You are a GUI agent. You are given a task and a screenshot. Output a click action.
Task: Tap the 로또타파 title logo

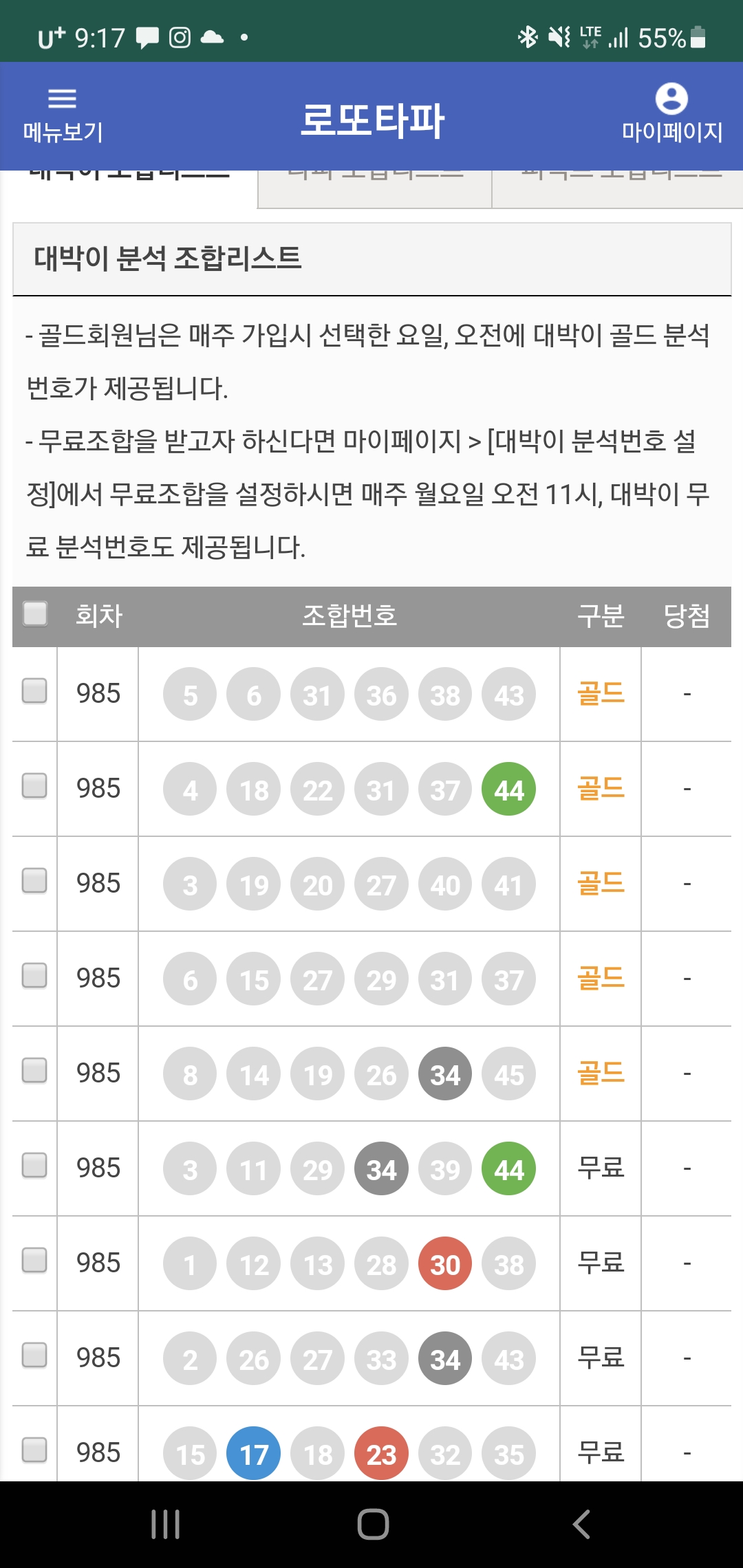372,120
